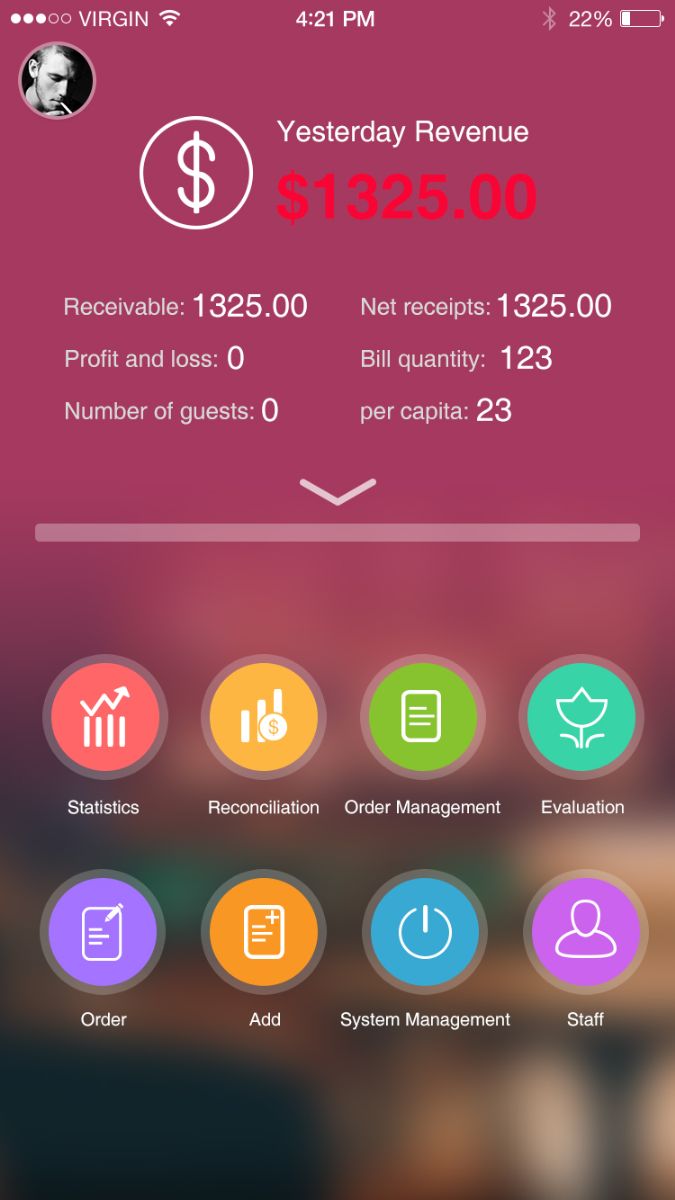This screenshot has height=1200, width=675.
Task: Open Statistics
Action: (x=104, y=717)
